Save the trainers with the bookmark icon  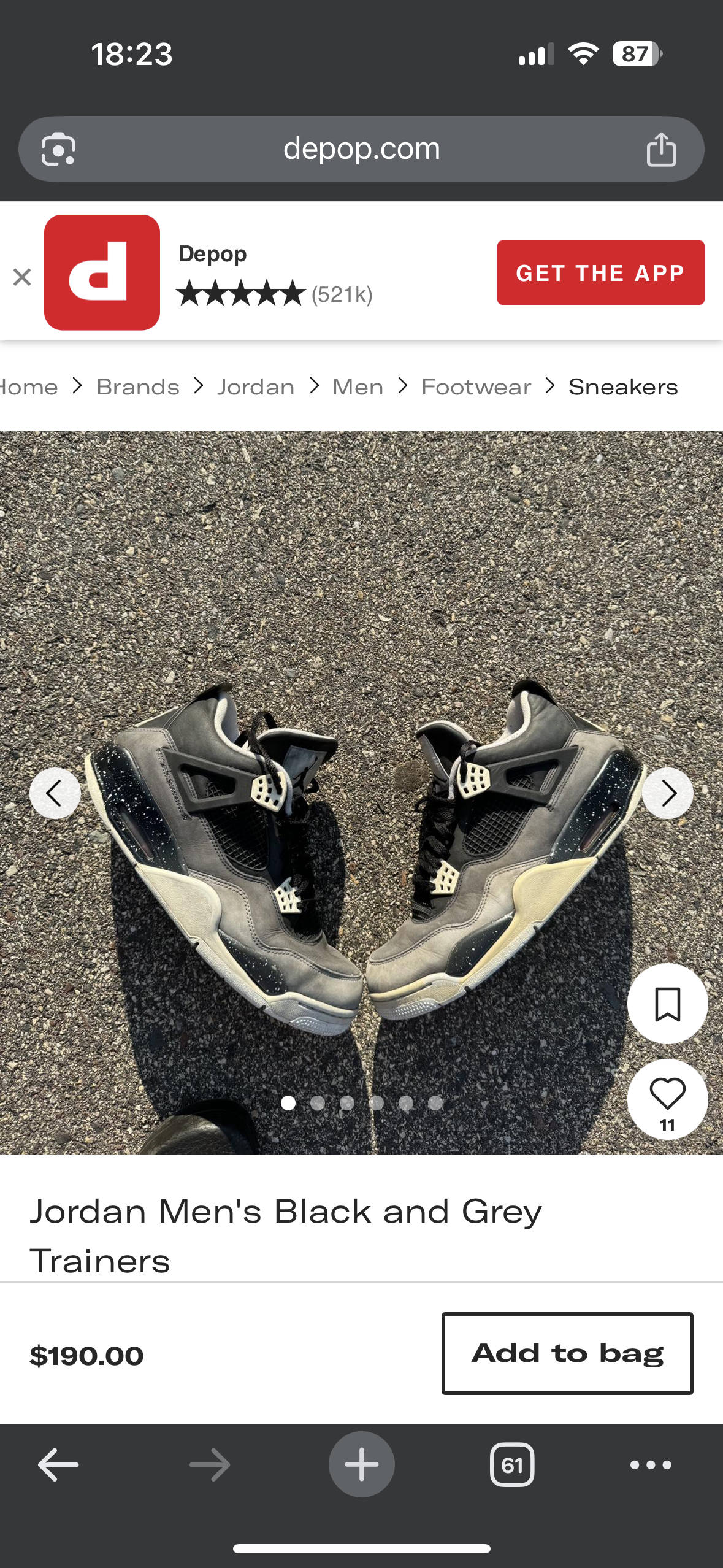[x=667, y=1004]
